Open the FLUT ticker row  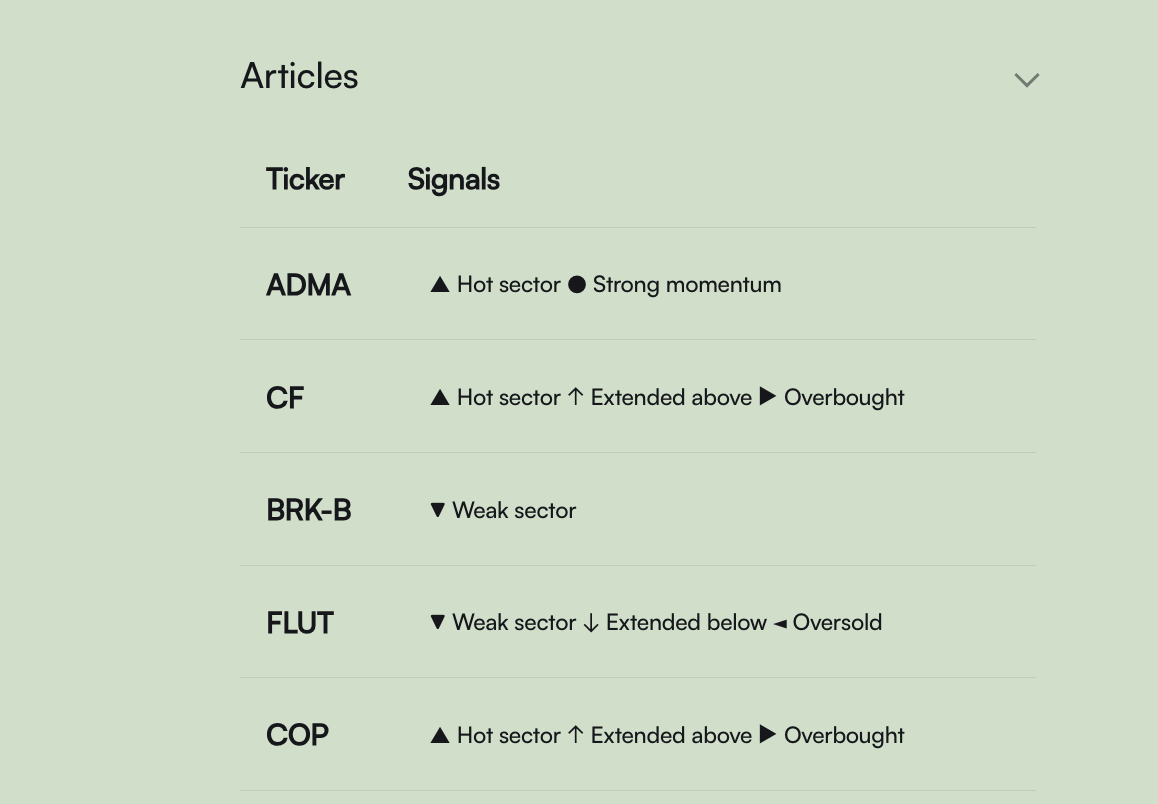tap(299, 623)
